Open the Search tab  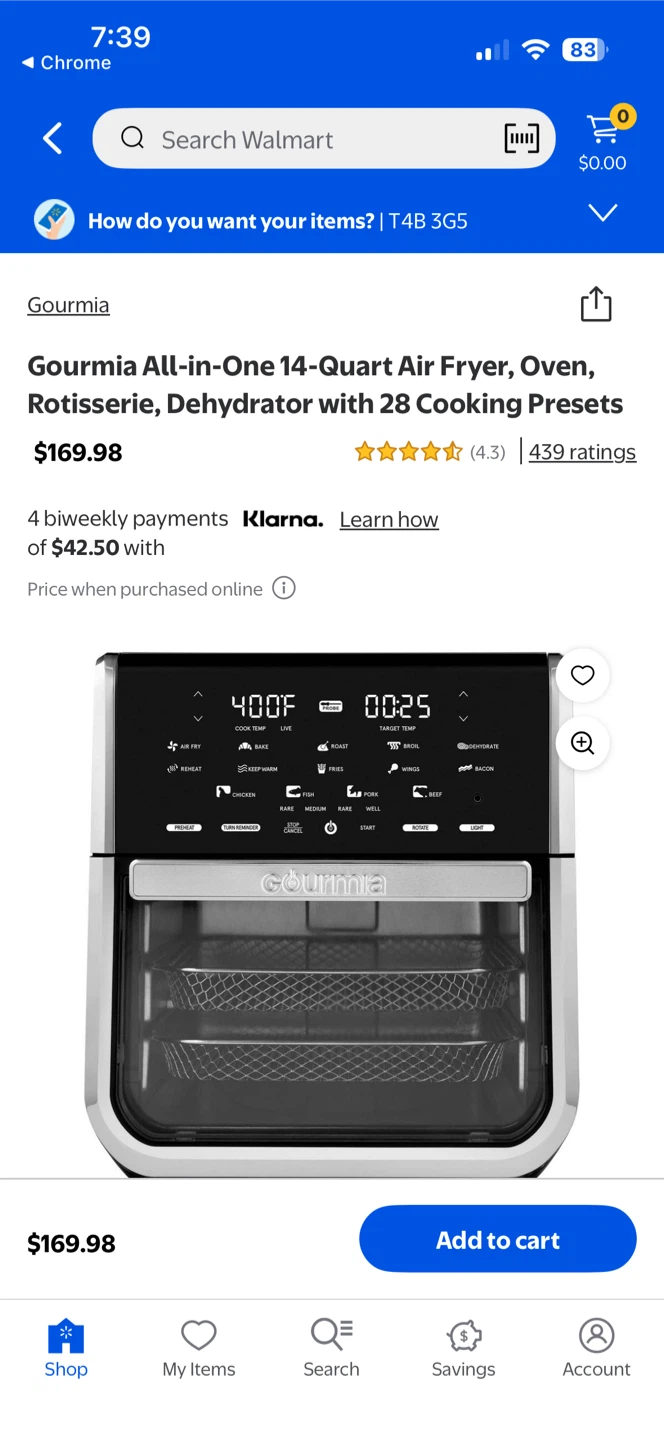point(331,1347)
